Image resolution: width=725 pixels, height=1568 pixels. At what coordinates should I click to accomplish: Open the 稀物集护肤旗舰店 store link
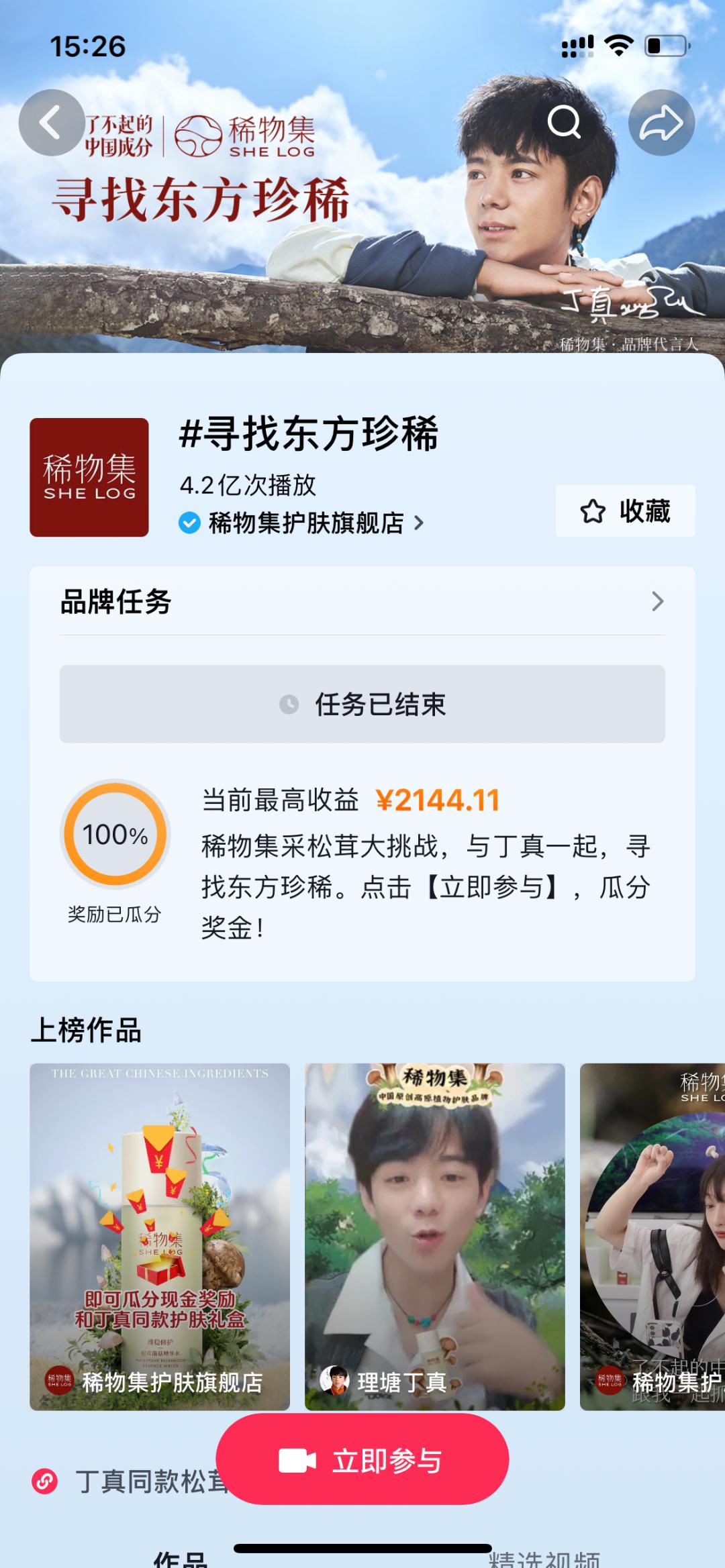pyautogui.click(x=306, y=523)
